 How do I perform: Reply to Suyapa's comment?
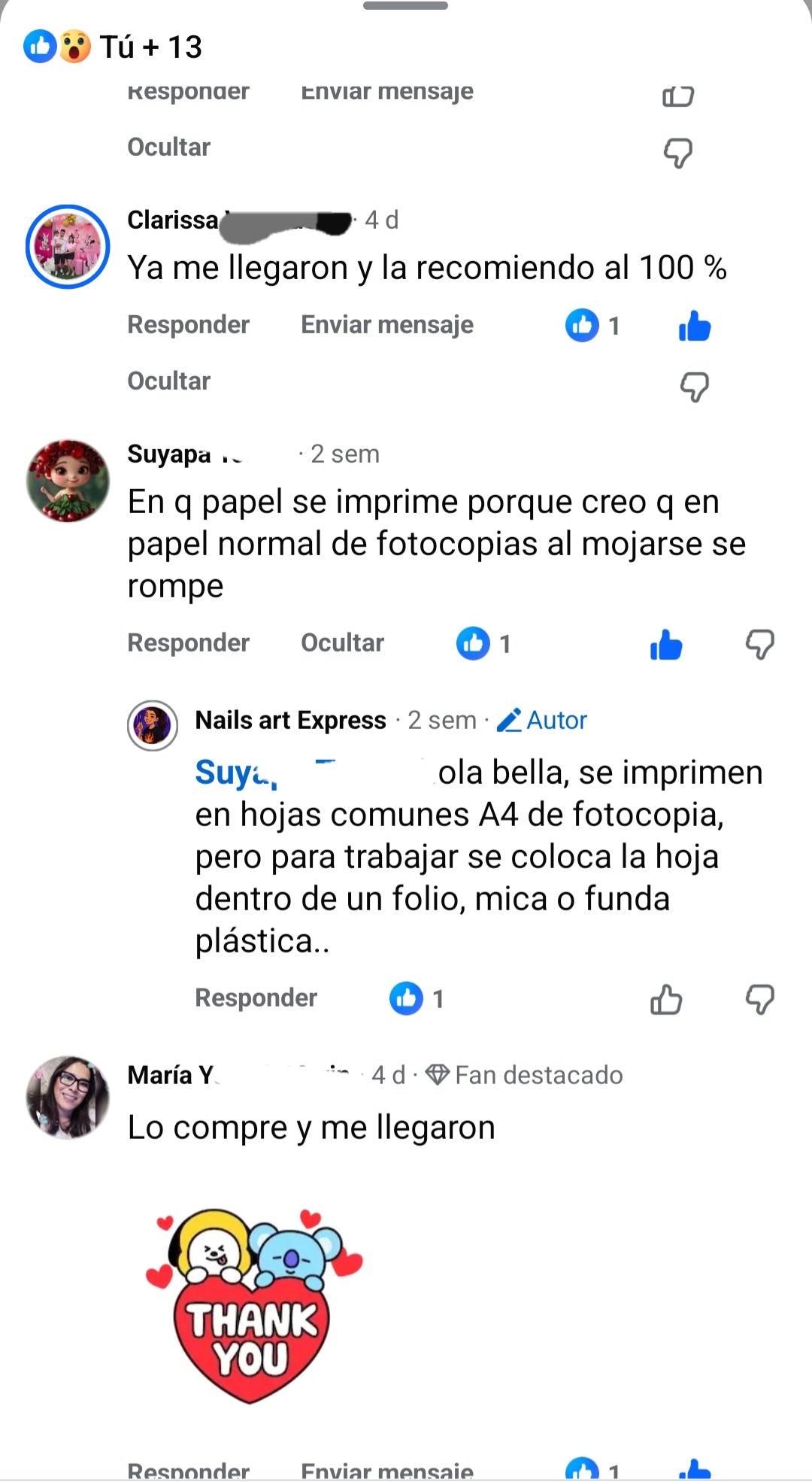point(188,643)
